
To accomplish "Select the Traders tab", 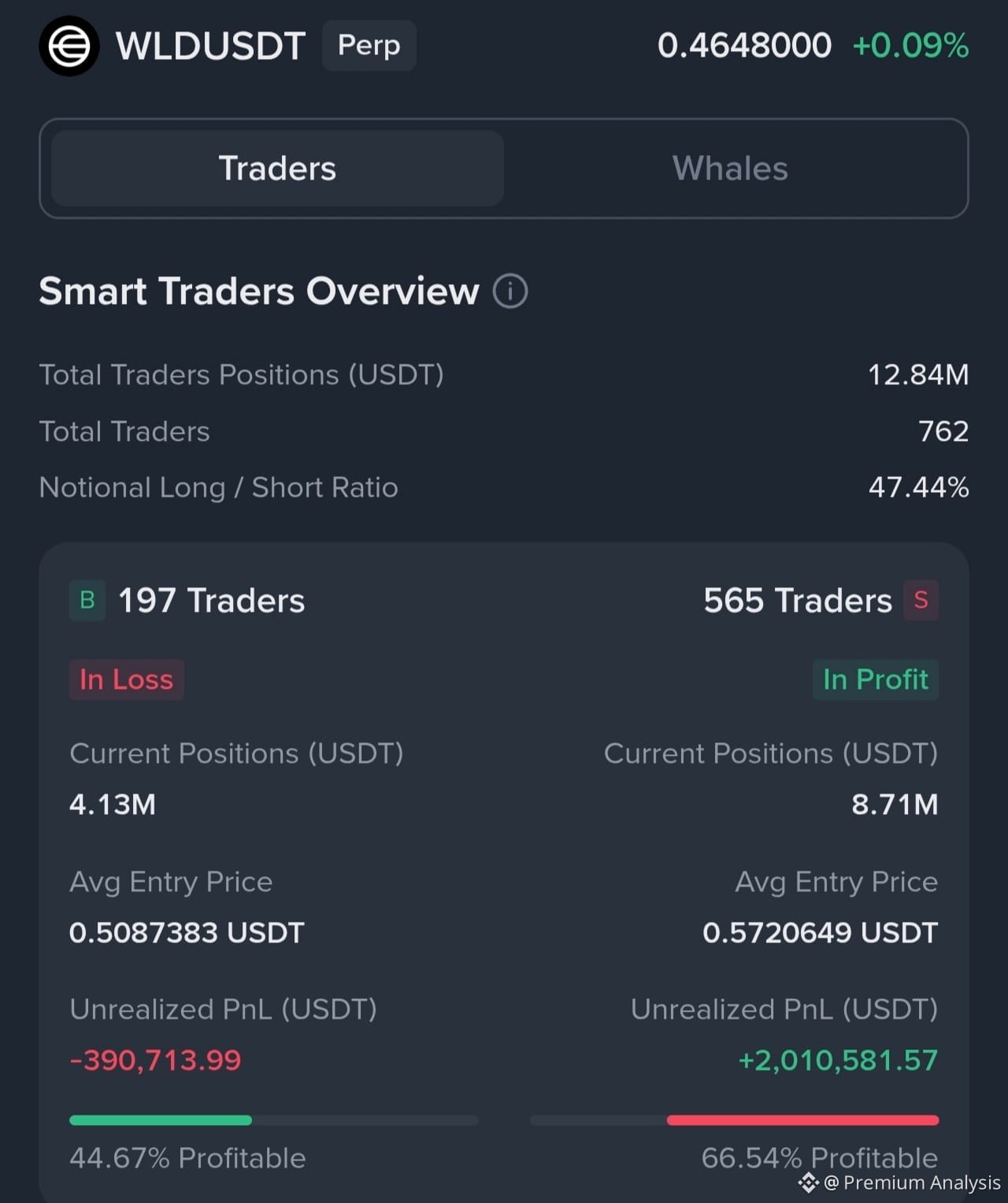I will 276,168.
